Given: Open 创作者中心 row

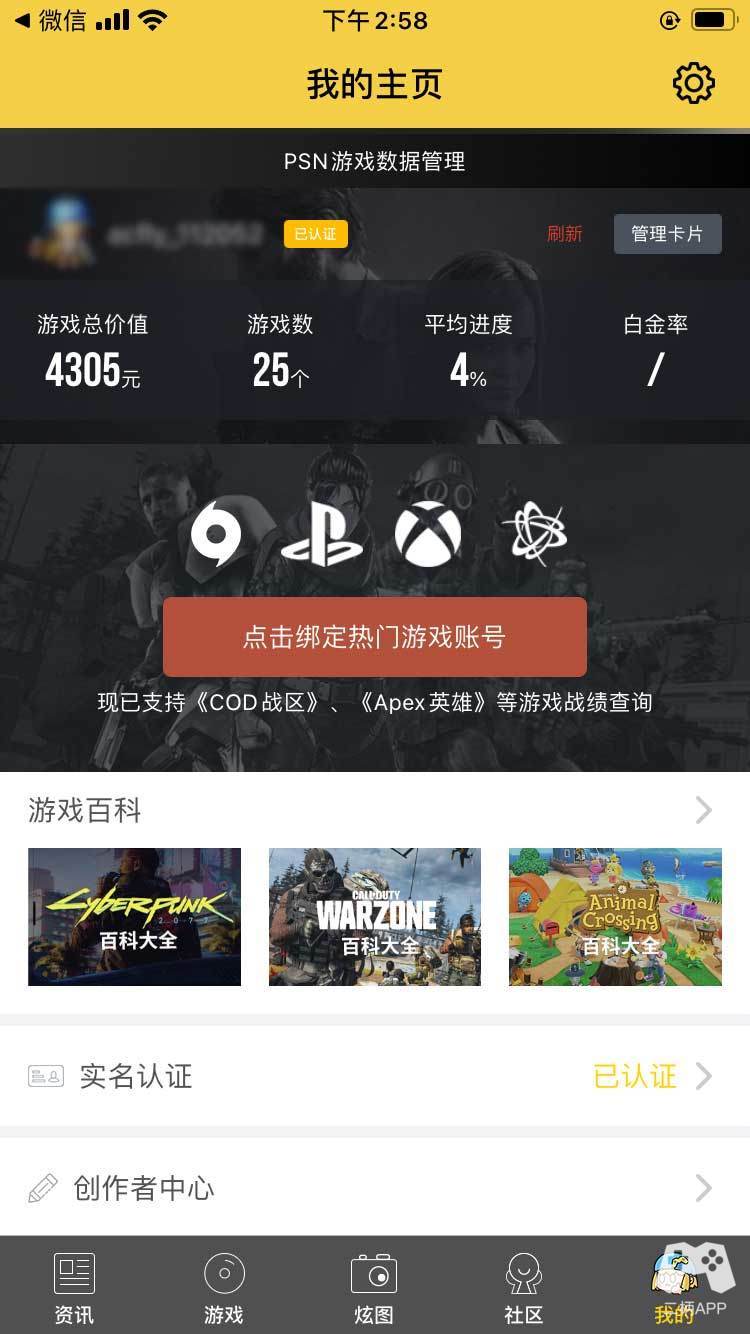Looking at the screenshot, I should point(375,1188).
